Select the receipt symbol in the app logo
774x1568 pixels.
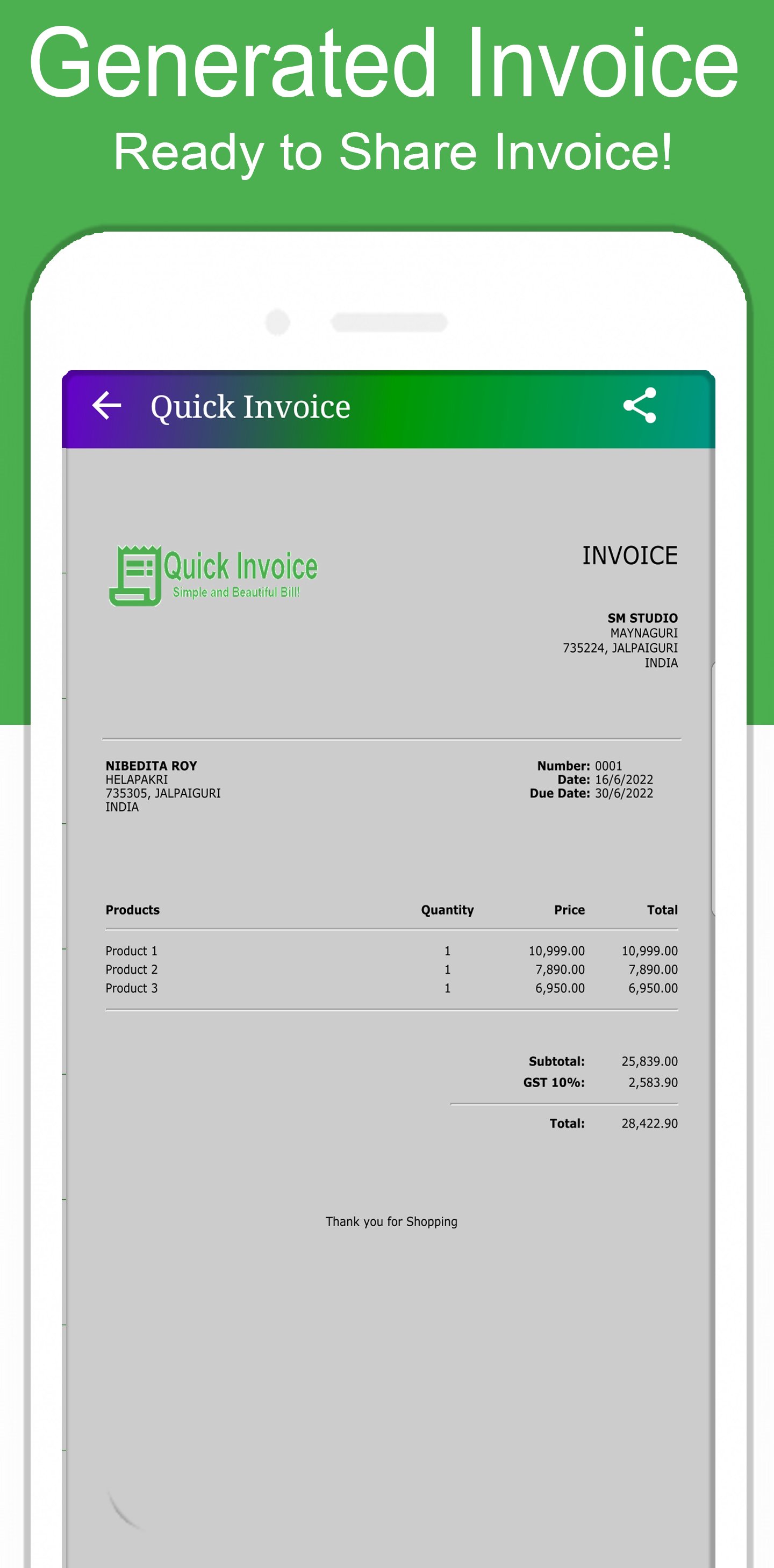pyautogui.click(x=135, y=575)
